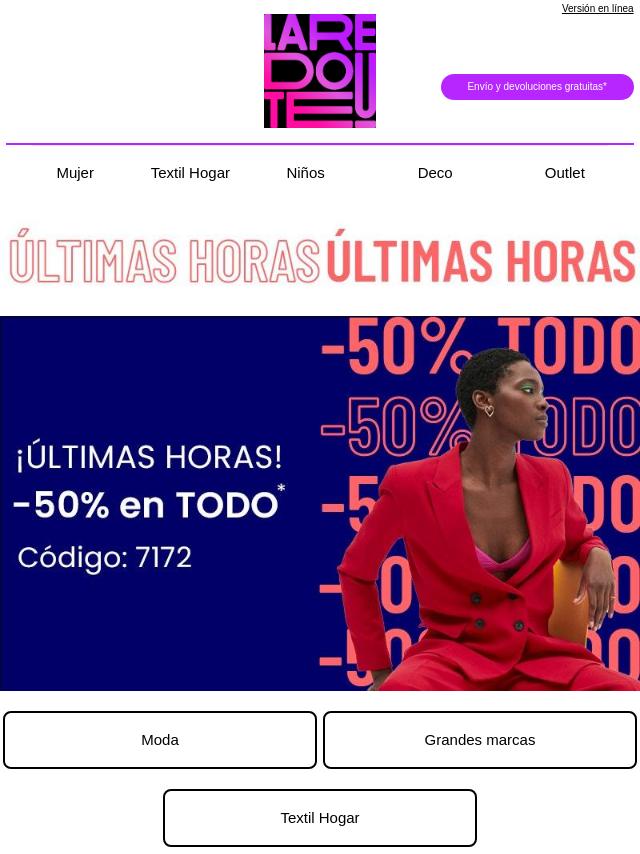Go to the Mujer category
Viewport: 640px width, 854px height.
coord(75,173)
